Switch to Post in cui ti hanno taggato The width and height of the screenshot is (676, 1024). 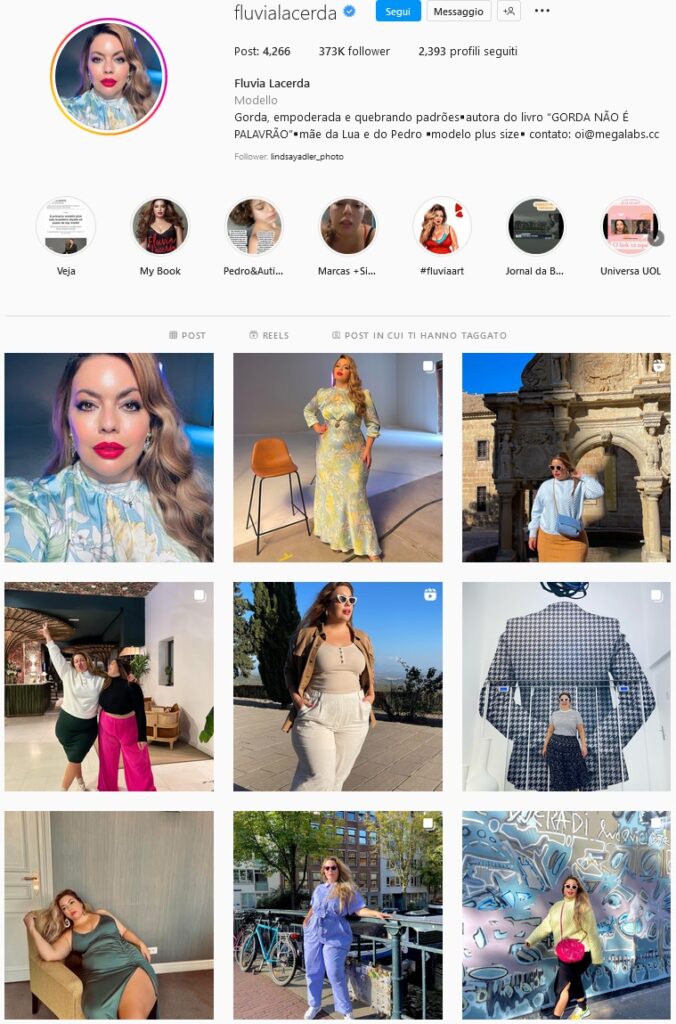(419, 335)
